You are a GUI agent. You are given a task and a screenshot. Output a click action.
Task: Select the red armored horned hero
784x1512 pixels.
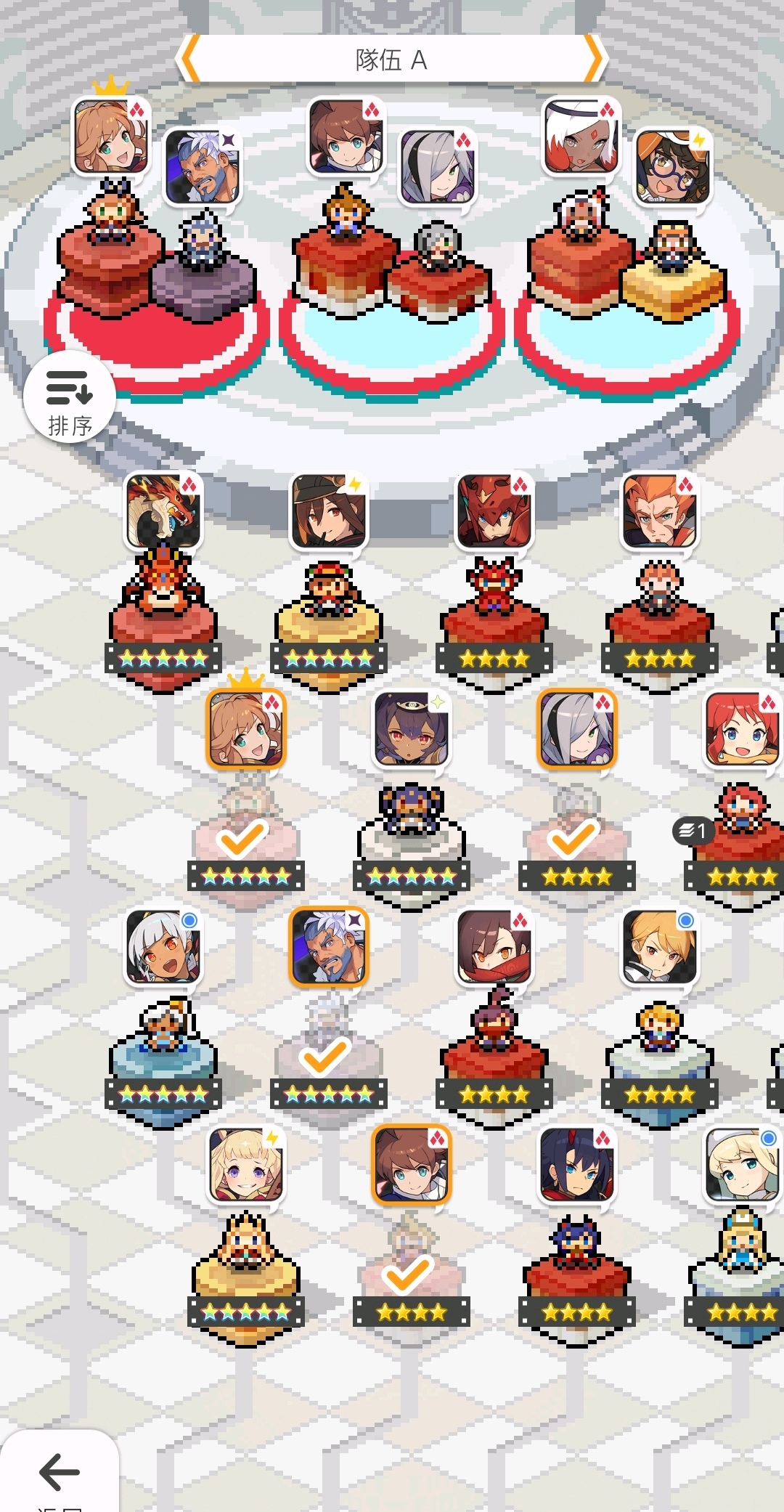[494, 511]
